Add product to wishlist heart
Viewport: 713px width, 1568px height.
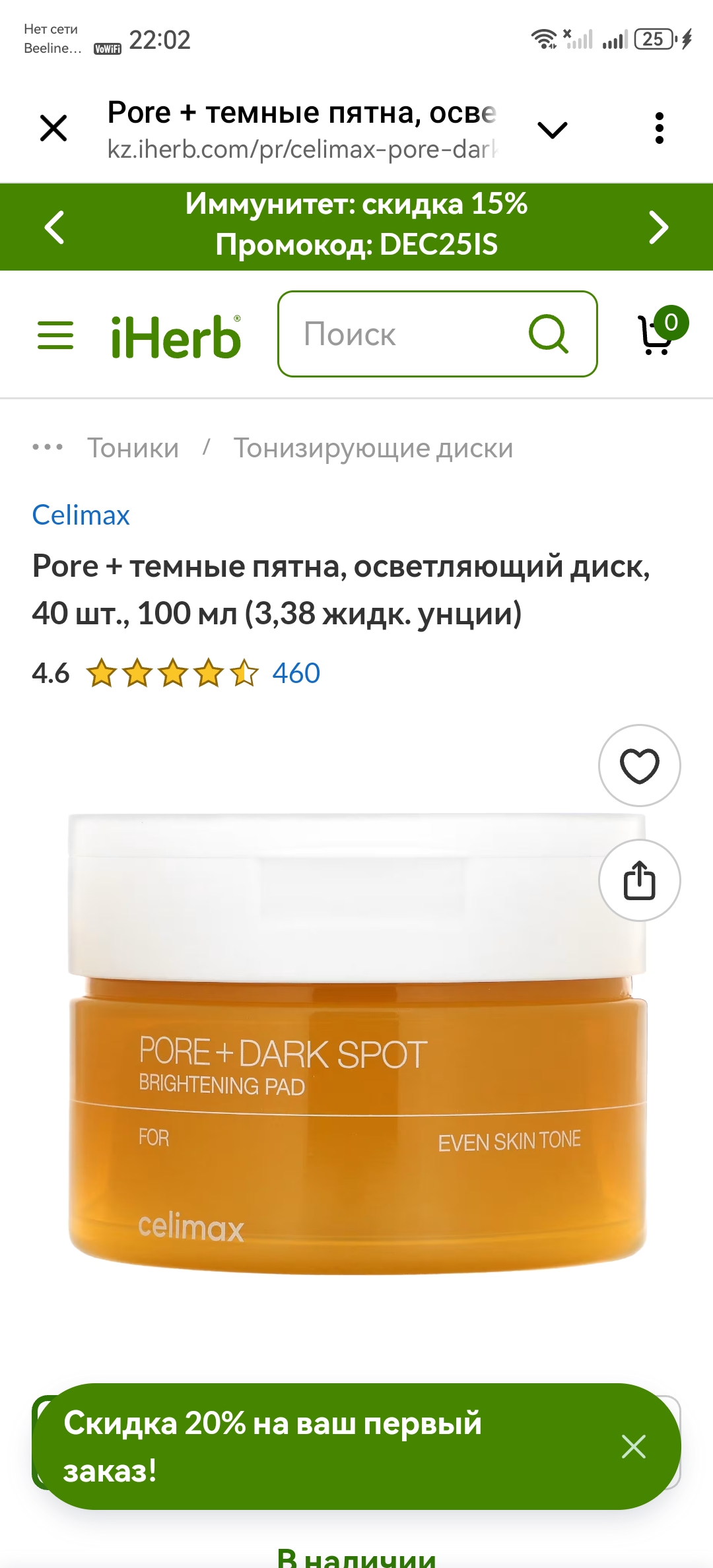[x=639, y=766]
